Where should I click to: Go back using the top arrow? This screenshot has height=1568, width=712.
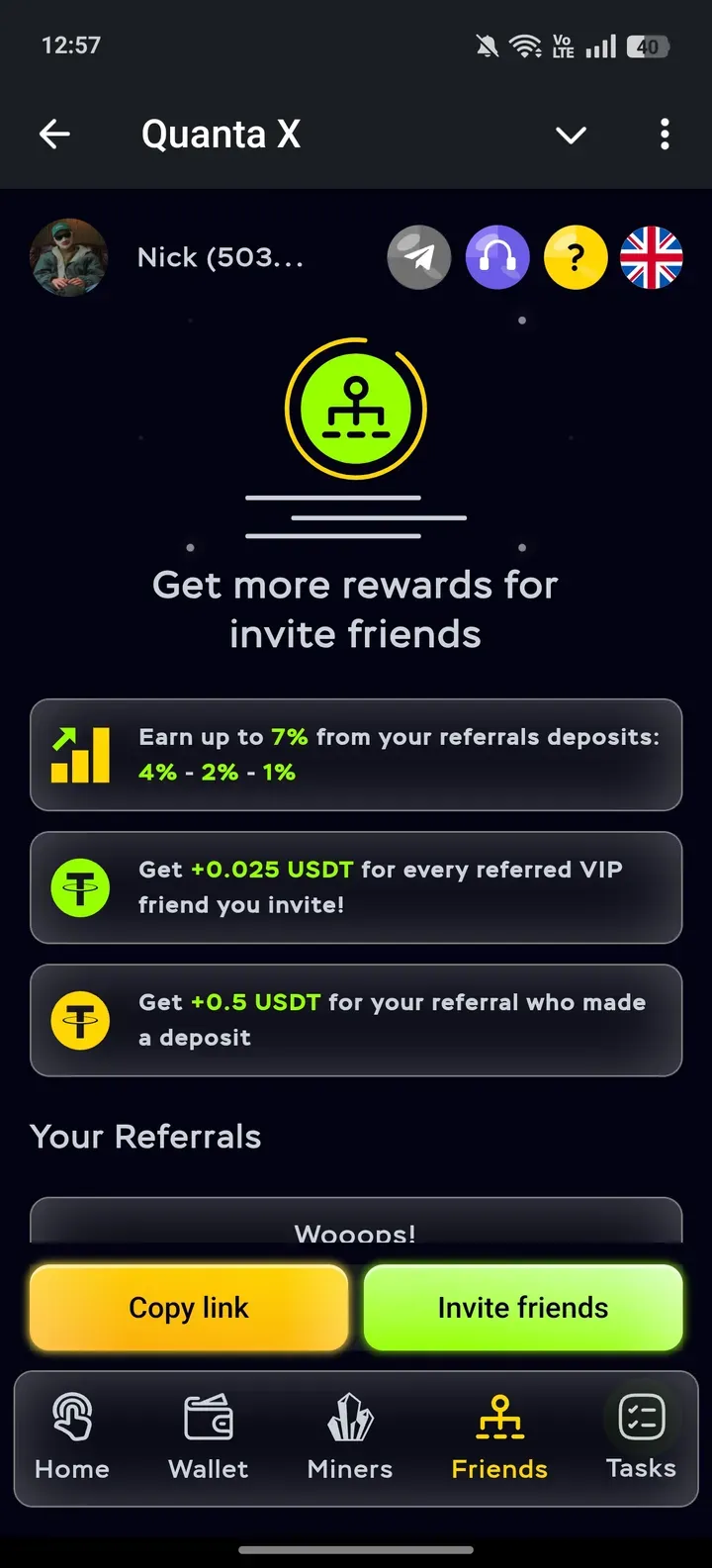point(54,135)
